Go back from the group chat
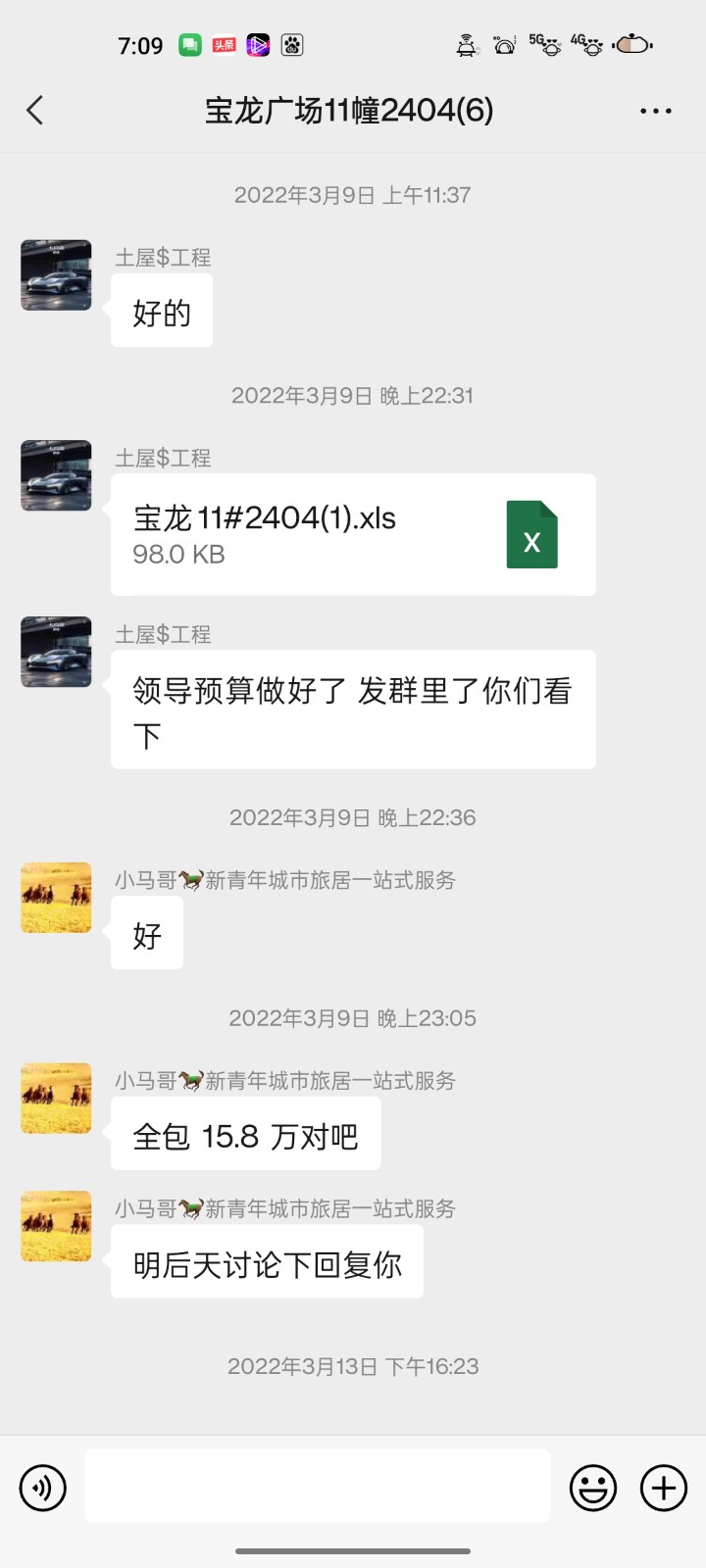 coord(35,111)
